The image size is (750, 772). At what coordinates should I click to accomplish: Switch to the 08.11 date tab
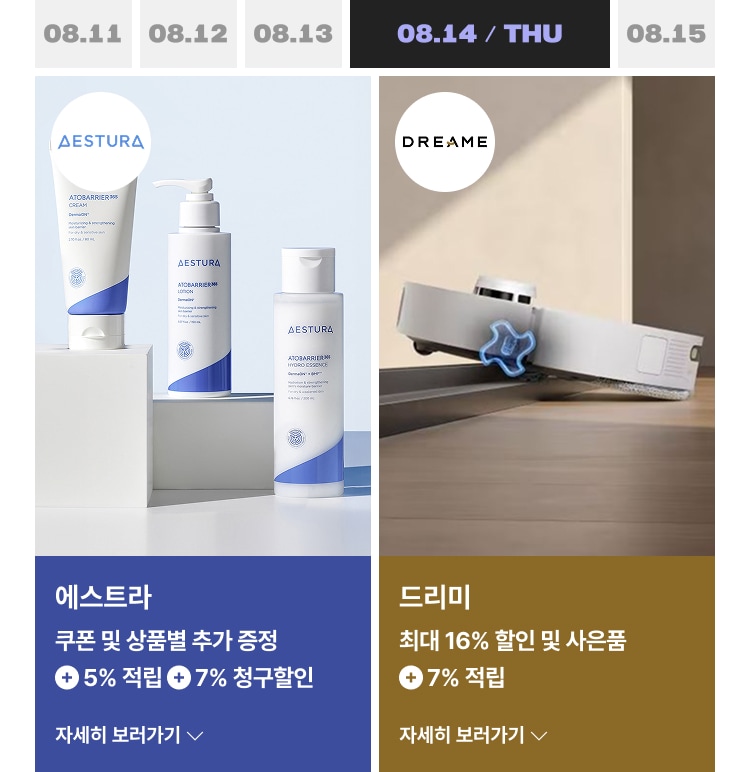coord(83,34)
